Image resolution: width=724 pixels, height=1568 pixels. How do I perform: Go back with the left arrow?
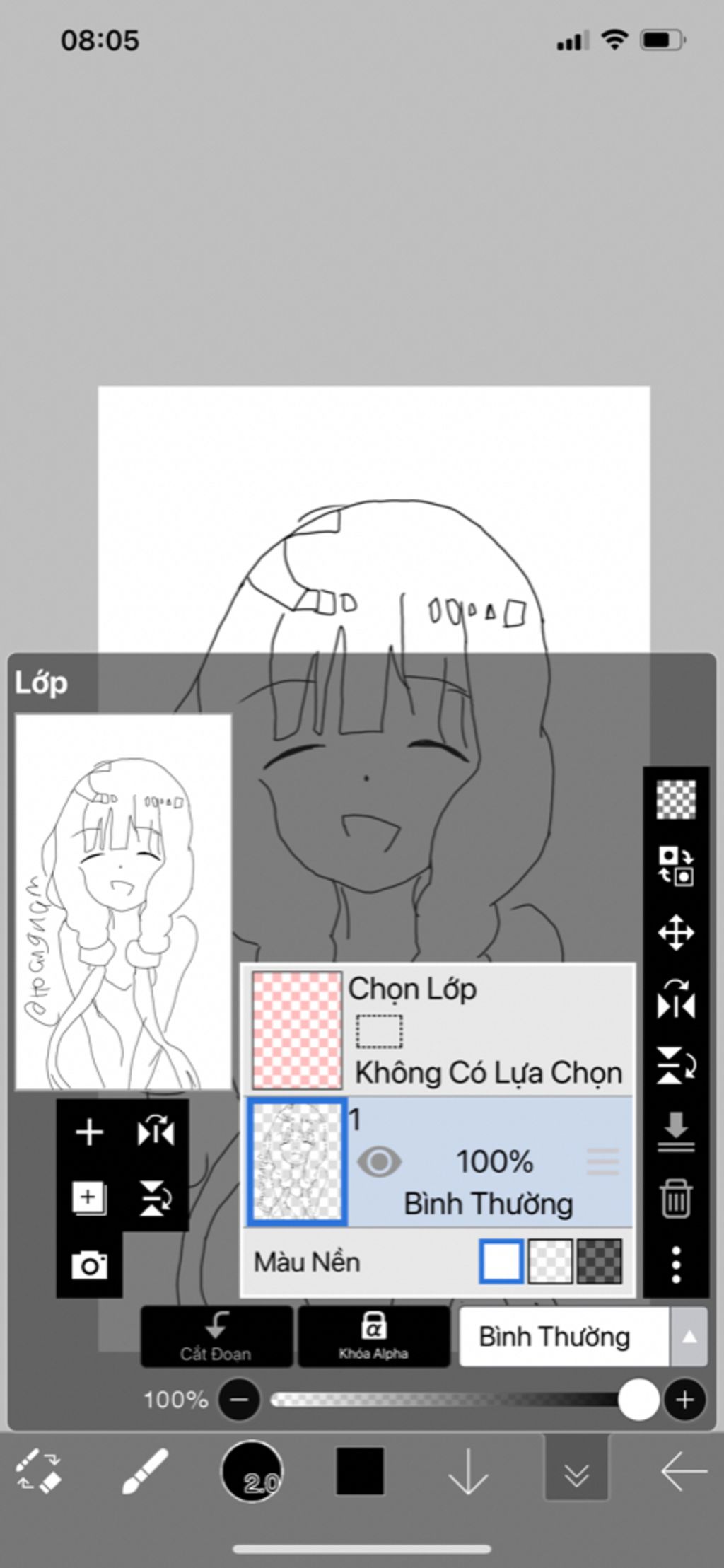pyautogui.click(x=683, y=1472)
